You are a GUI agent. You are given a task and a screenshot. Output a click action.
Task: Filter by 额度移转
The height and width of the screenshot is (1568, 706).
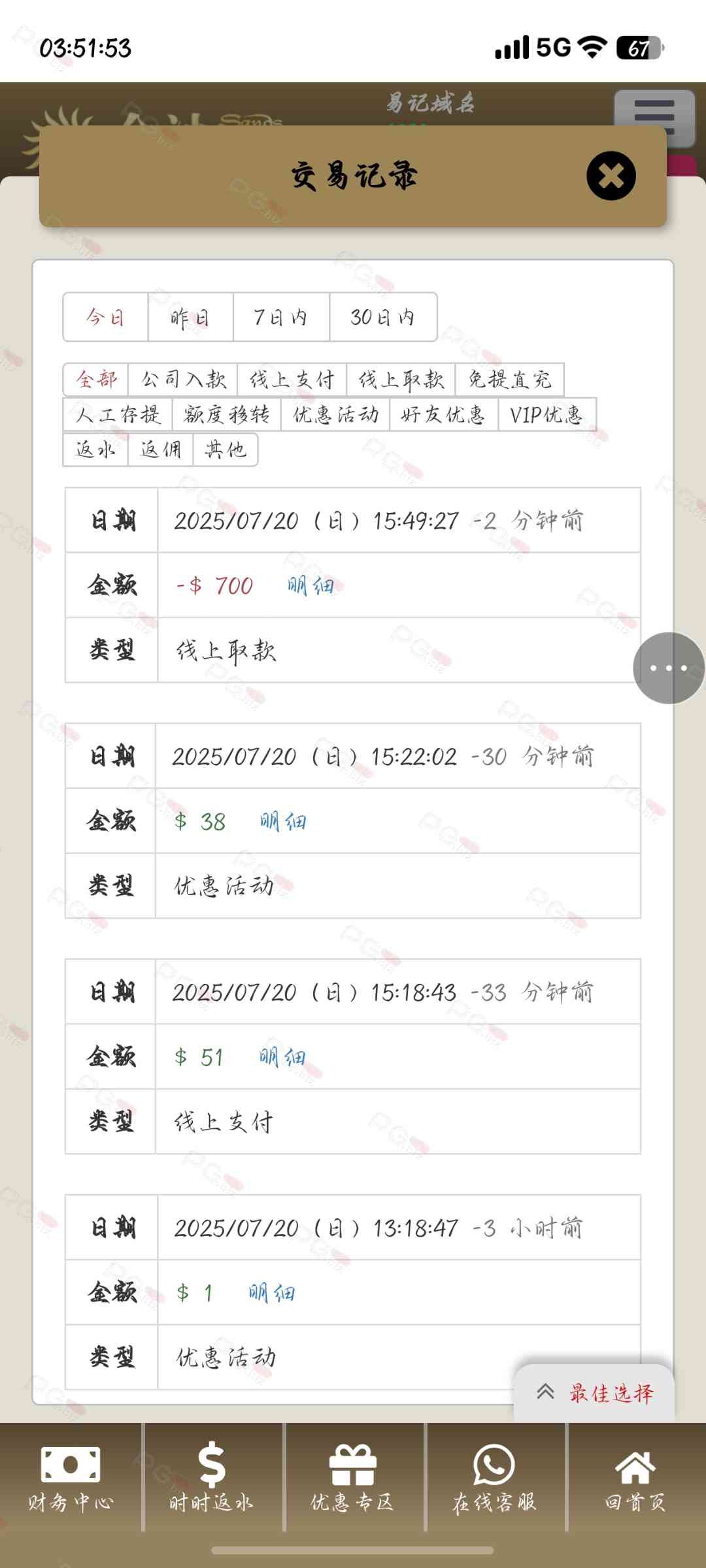226,414
